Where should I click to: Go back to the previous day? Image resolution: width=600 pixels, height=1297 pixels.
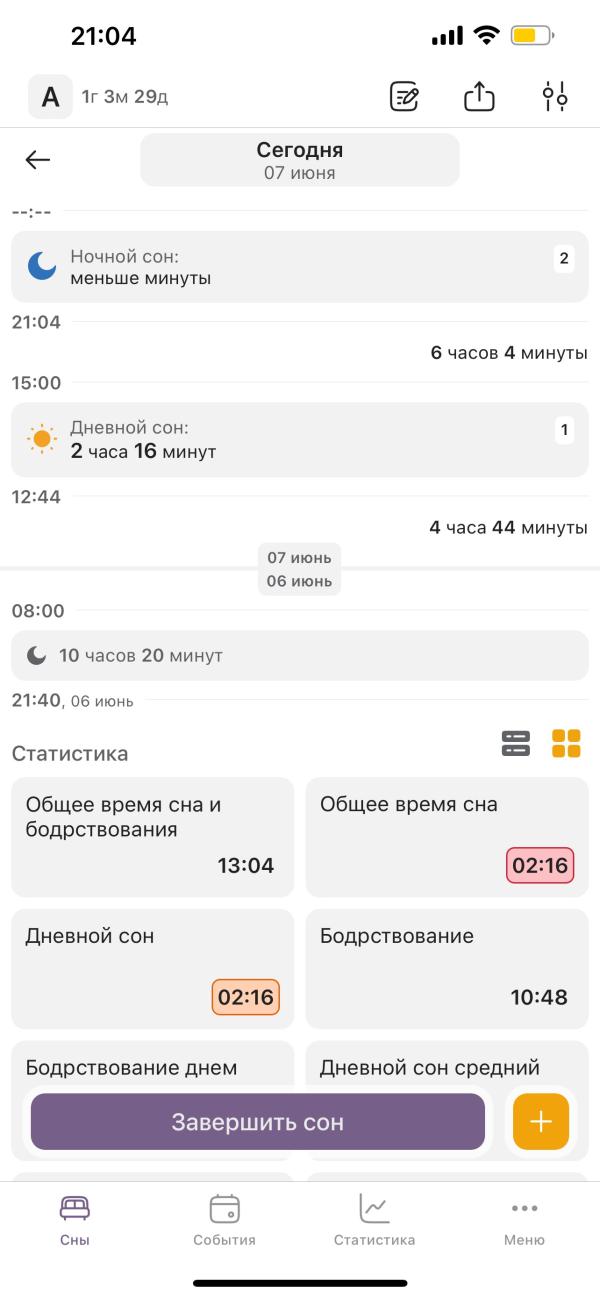tap(38, 160)
